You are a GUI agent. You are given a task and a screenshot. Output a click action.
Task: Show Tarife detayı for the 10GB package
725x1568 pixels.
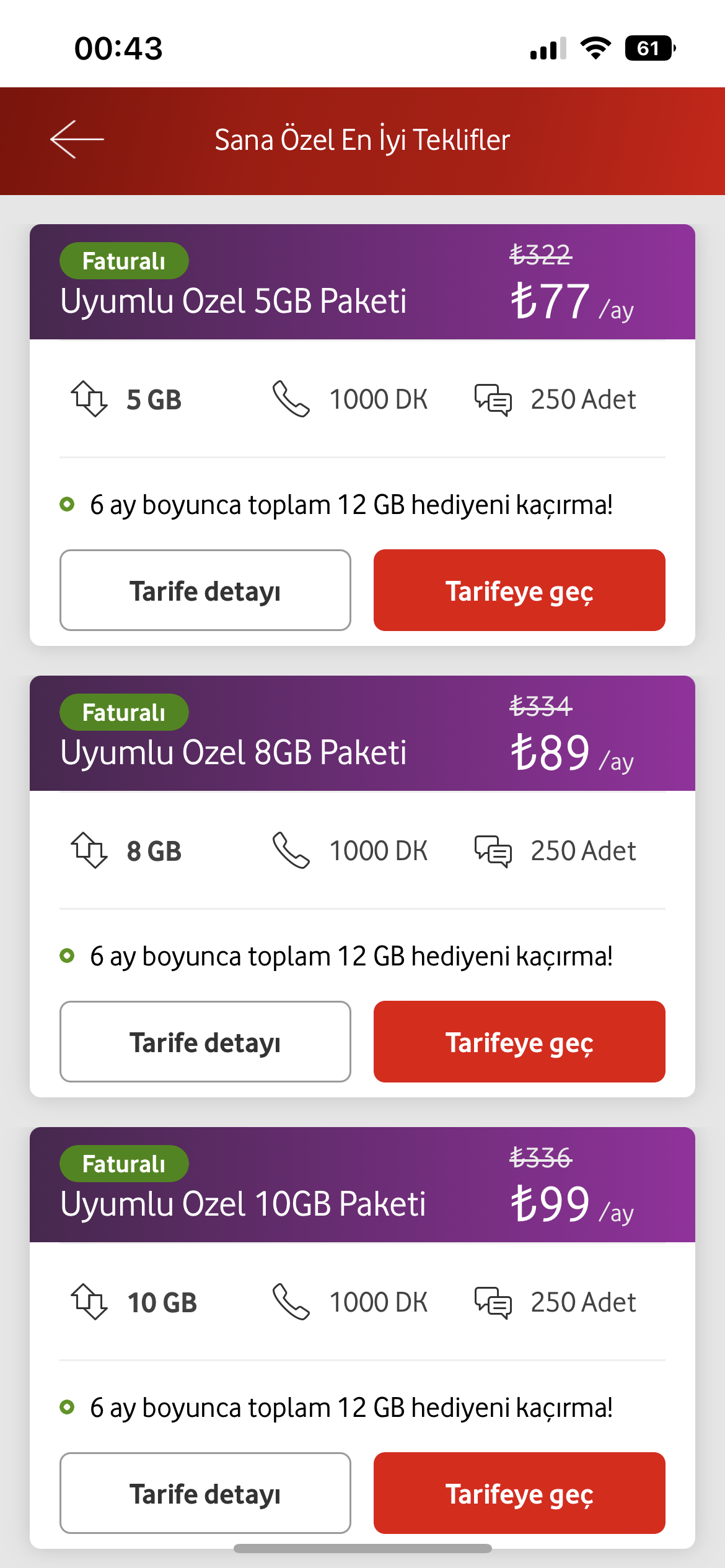[205, 1493]
